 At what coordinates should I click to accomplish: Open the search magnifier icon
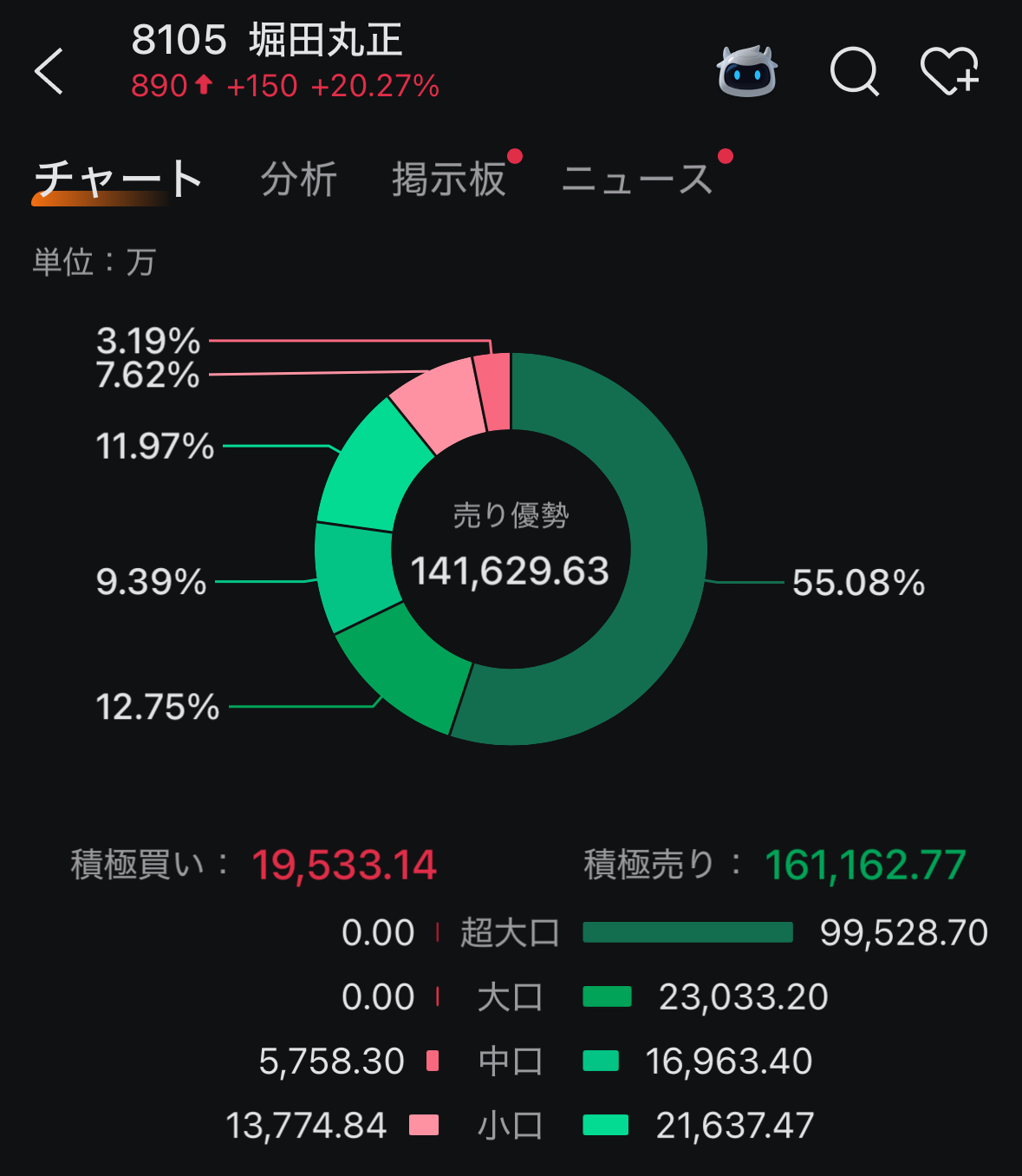[854, 71]
